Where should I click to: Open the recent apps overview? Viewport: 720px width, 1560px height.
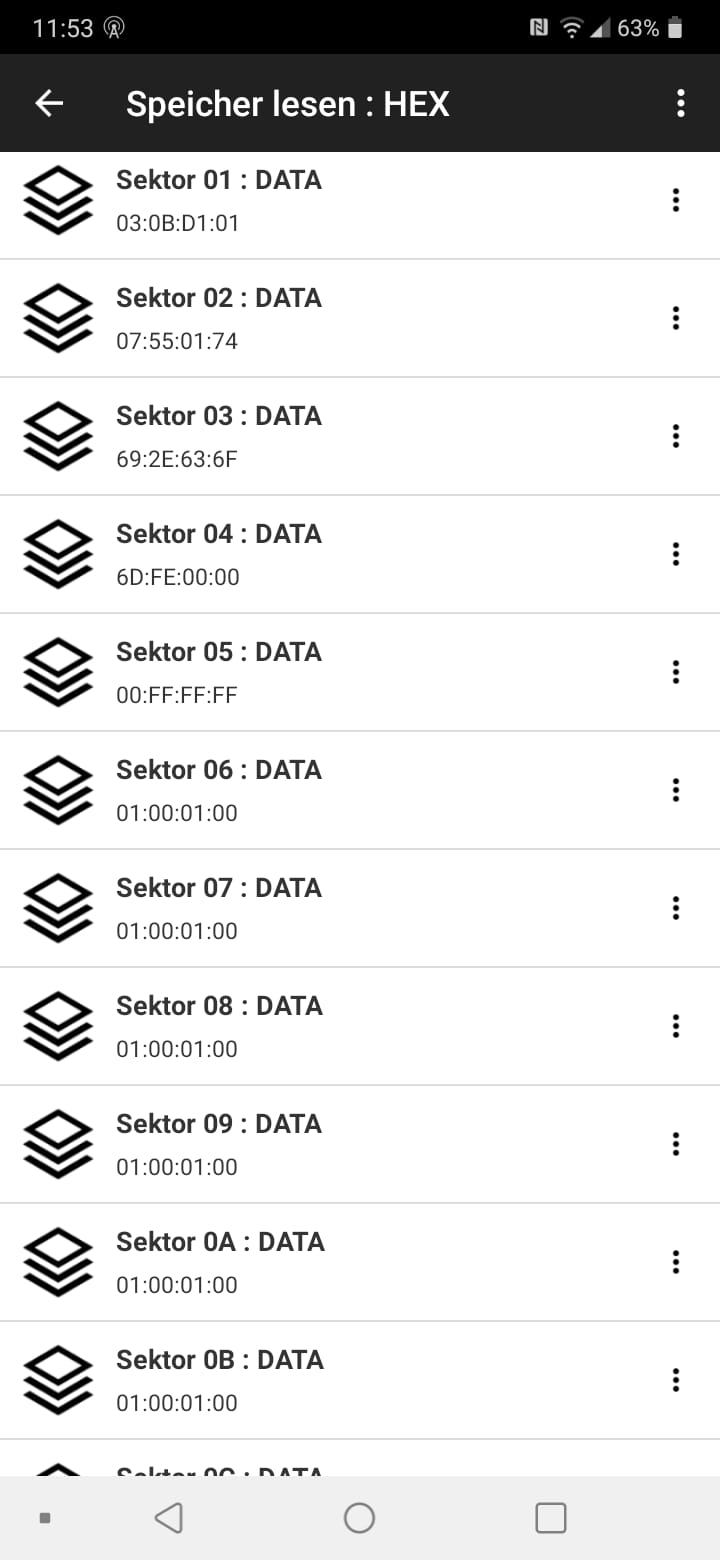click(551, 1518)
